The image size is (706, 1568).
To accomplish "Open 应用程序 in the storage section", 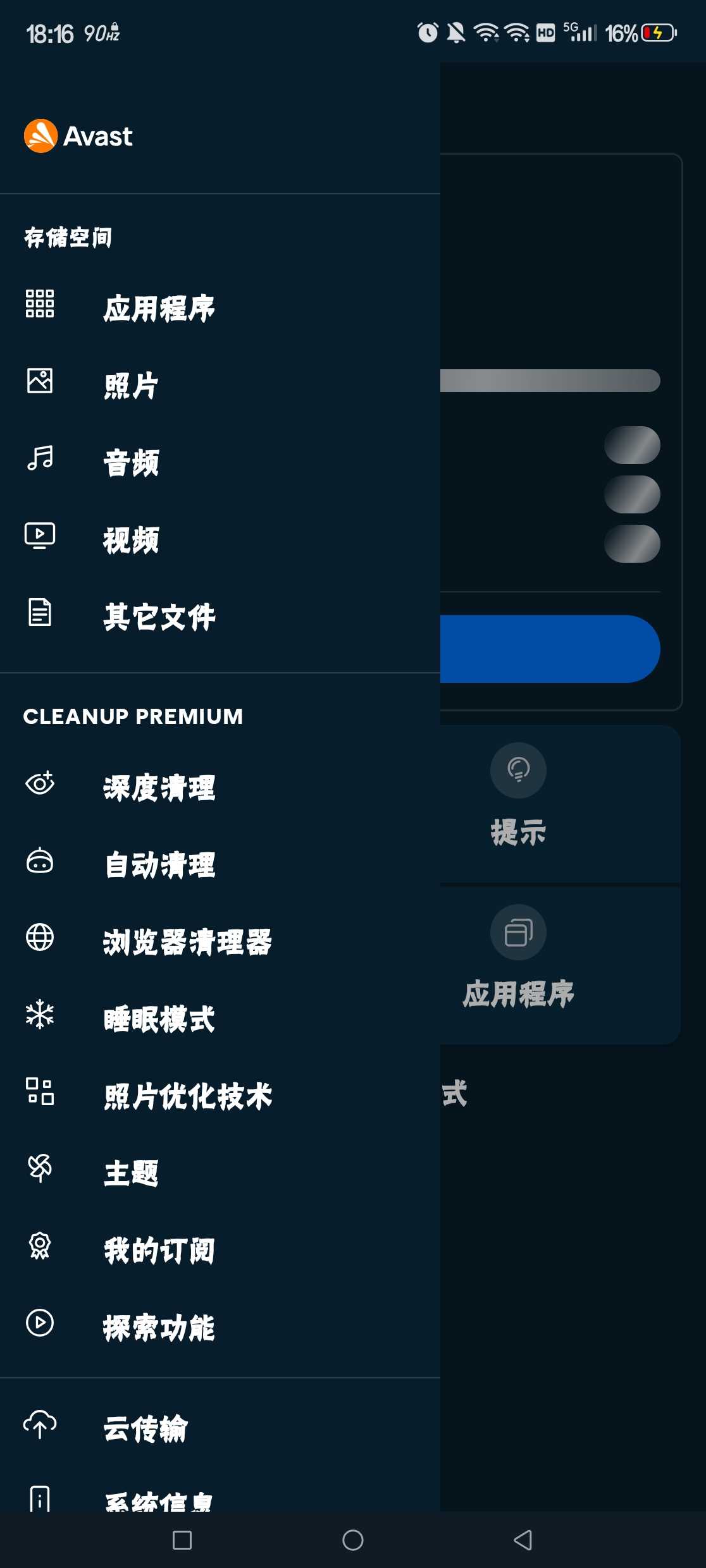I will pyautogui.click(x=158, y=309).
